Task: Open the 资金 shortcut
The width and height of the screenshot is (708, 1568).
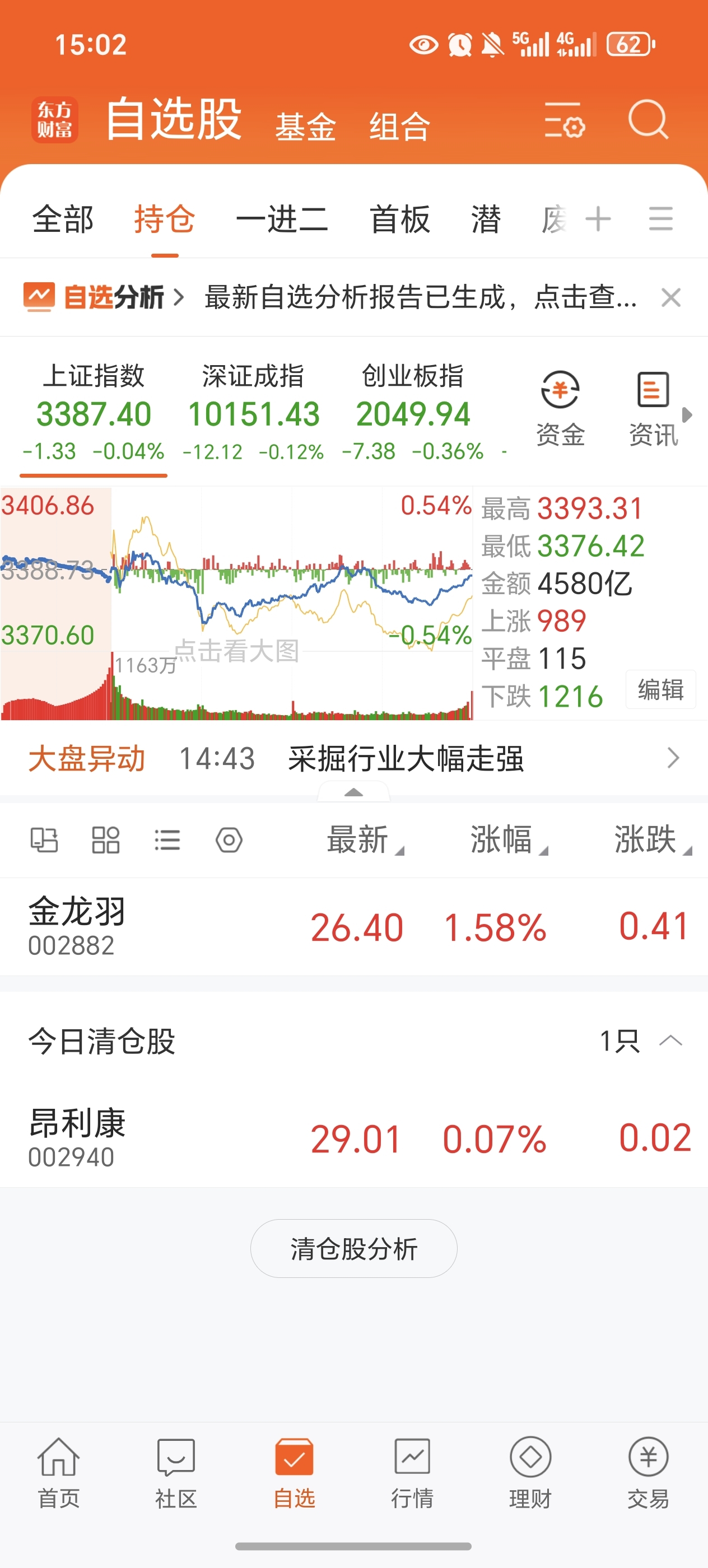Action: click(560, 409)
